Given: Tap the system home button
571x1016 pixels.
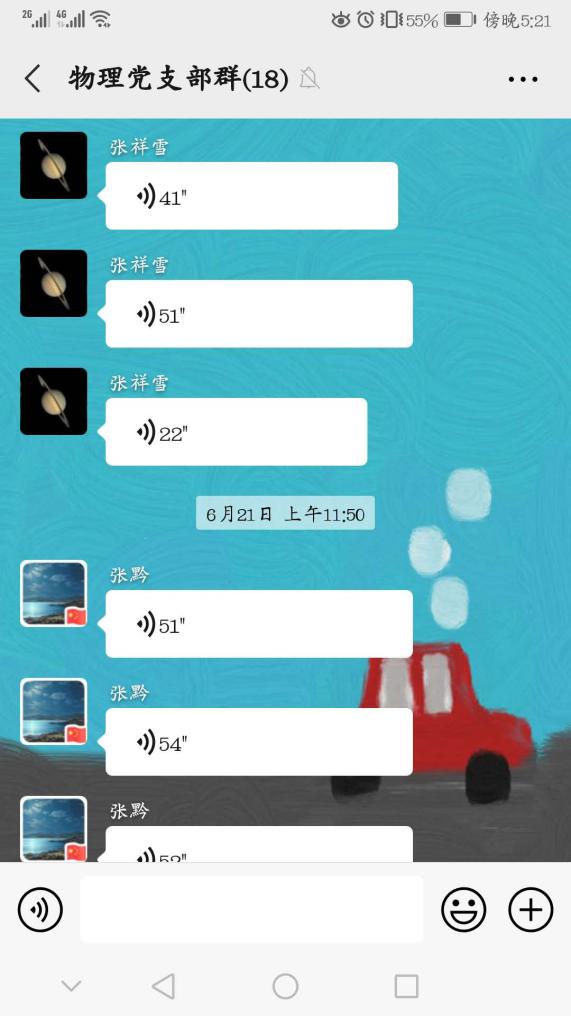Looking at the screenshot, I should [x=285, y=986].
